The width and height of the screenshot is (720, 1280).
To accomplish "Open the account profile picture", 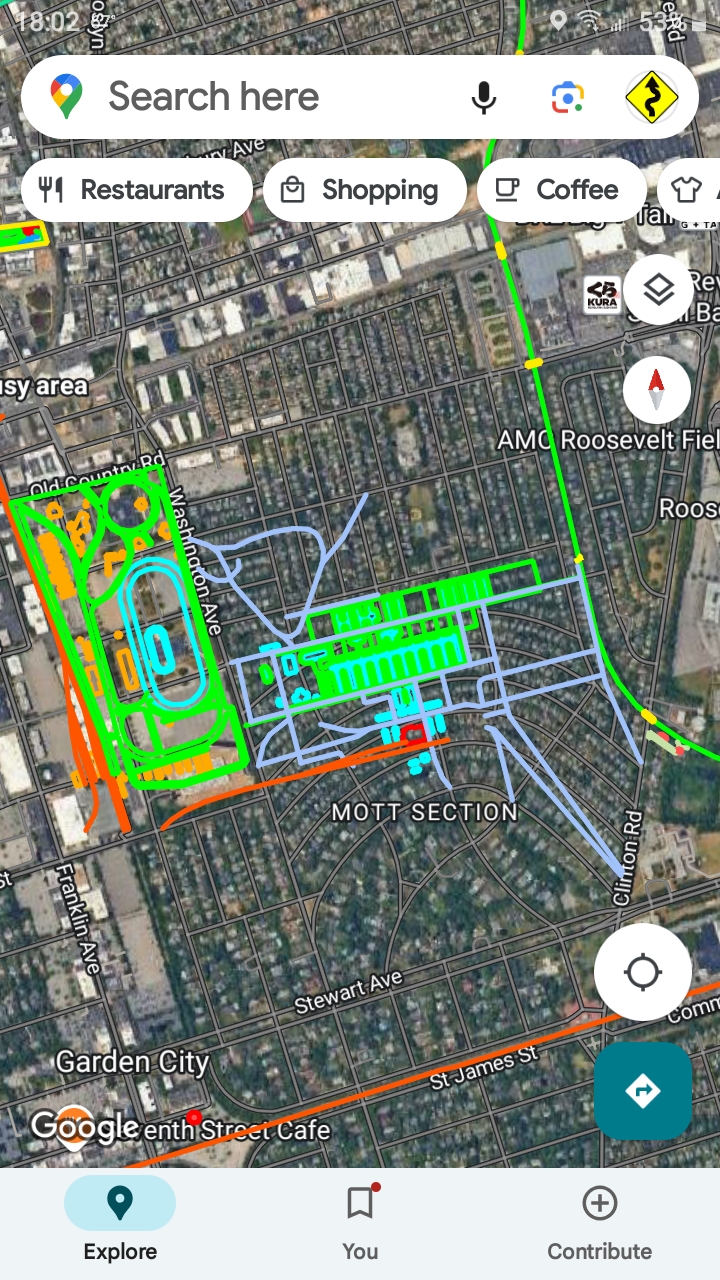I will click(x=651, y=97).
